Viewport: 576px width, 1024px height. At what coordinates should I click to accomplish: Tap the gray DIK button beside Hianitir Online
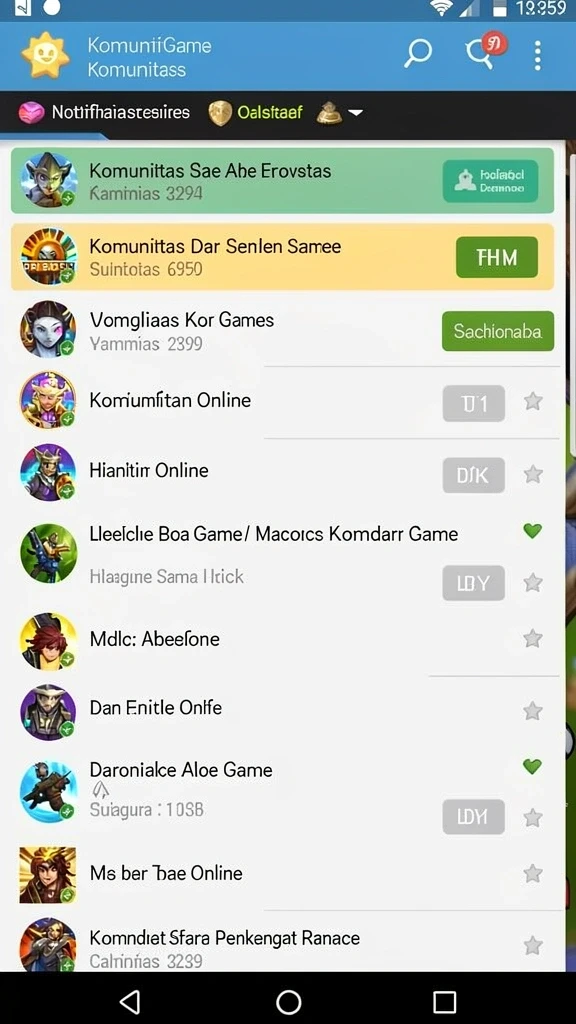(x=473, y=475)
